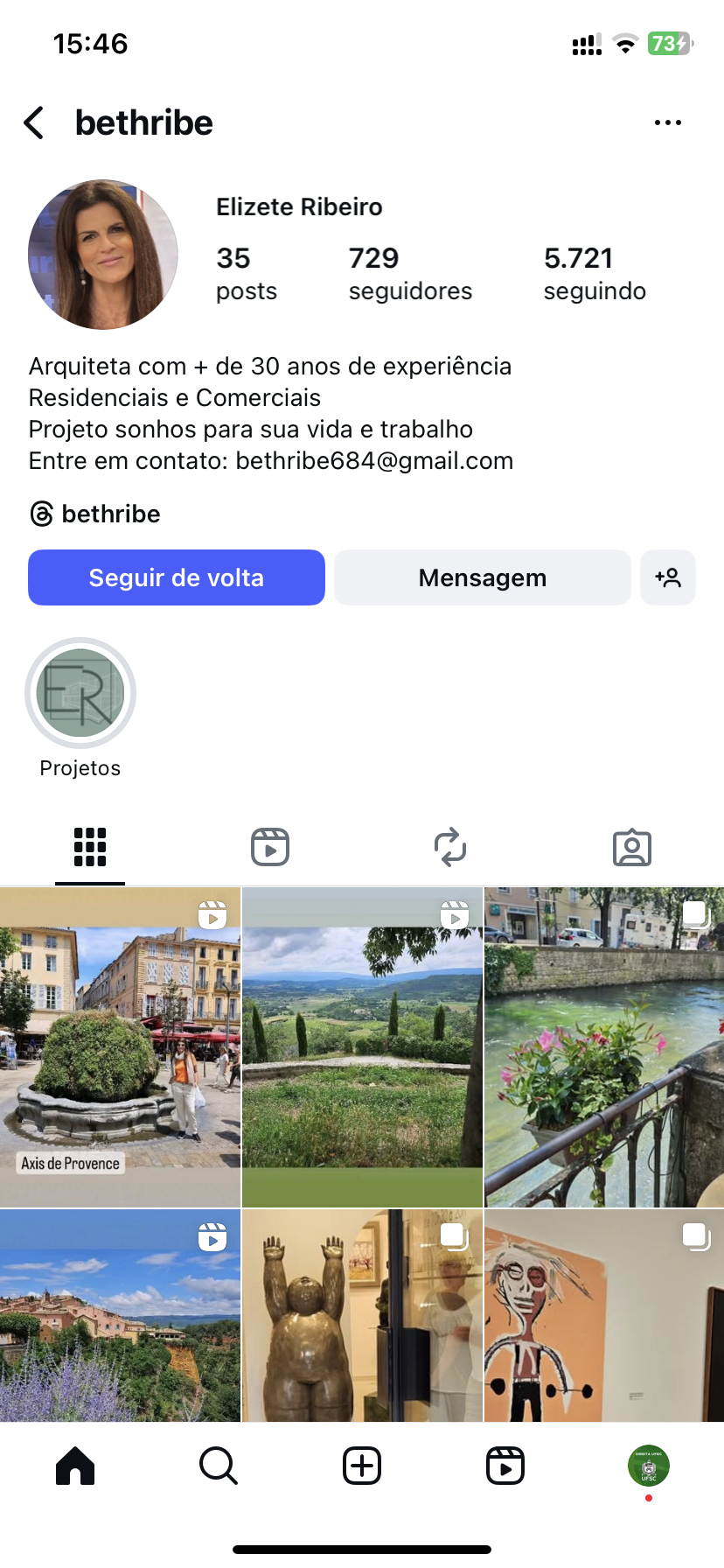Image resolution: width=724 pixels, height=1568 pixels.
Task: Switch to the reposts tab
Action: 450,847
